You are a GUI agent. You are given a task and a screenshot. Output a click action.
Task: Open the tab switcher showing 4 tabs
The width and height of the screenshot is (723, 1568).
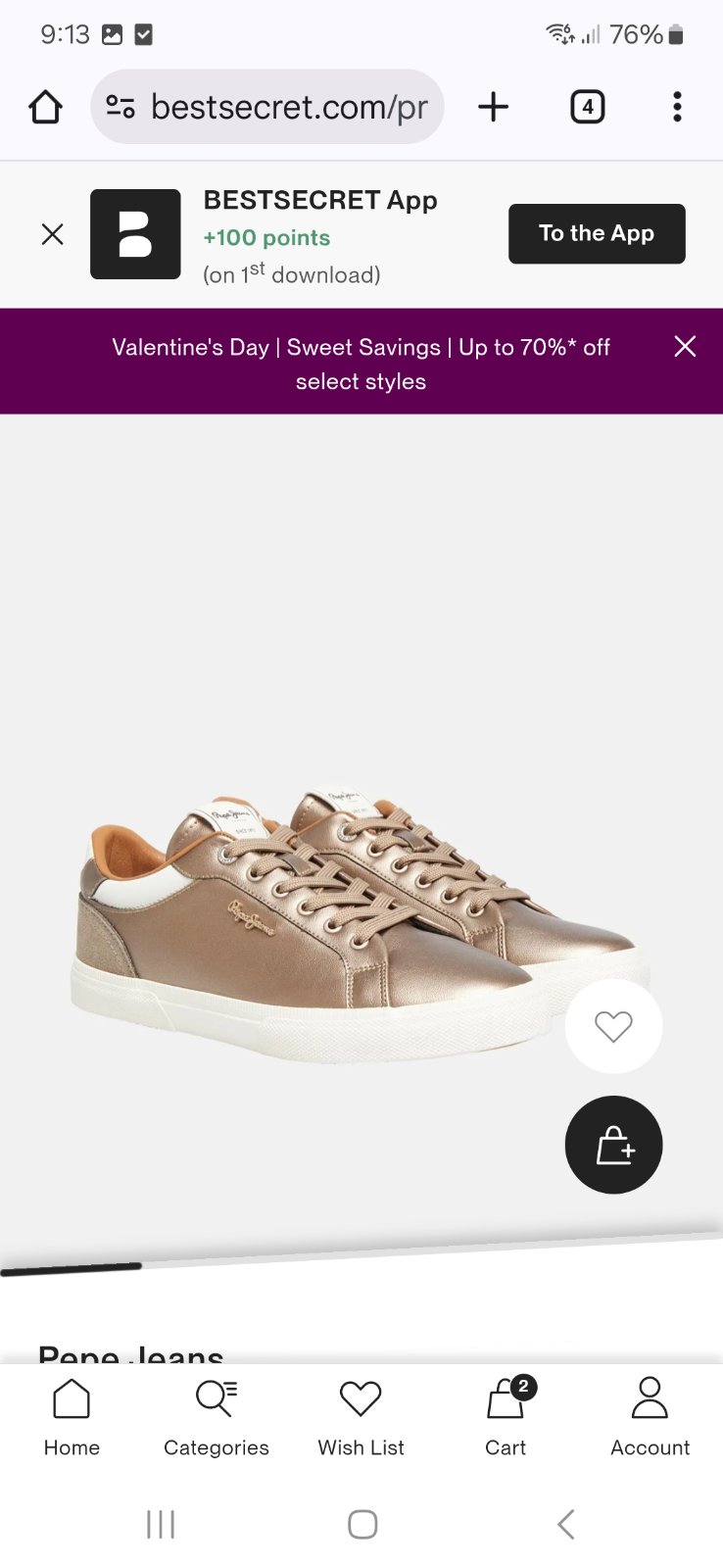coord(587,107)
